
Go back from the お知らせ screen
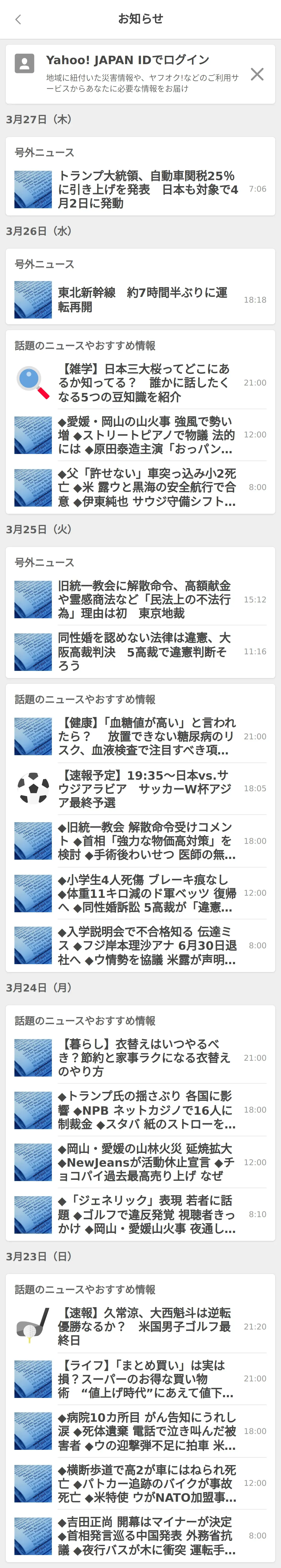18,19
